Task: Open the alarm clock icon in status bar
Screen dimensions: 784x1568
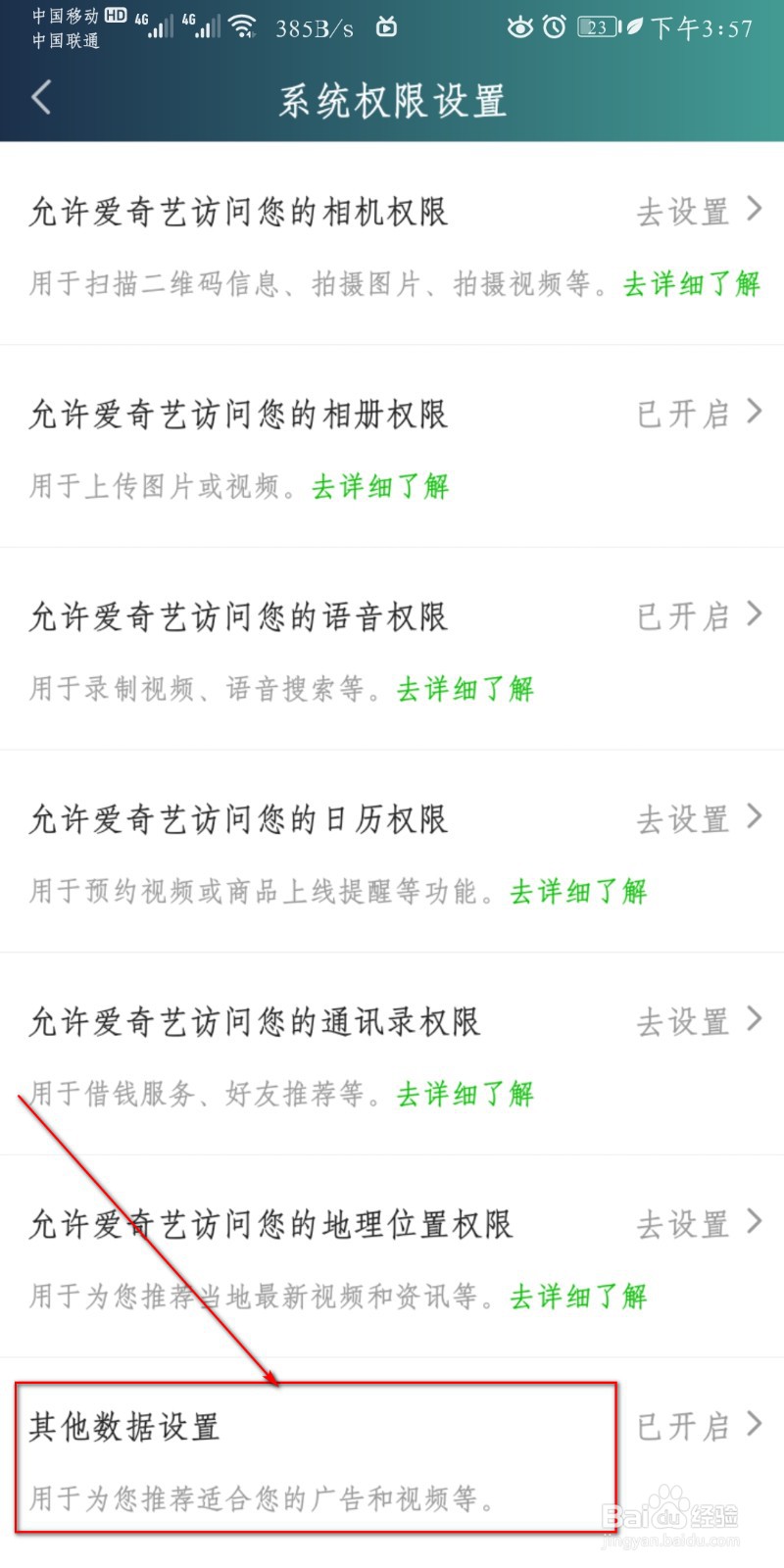Action: click(559, 26)
